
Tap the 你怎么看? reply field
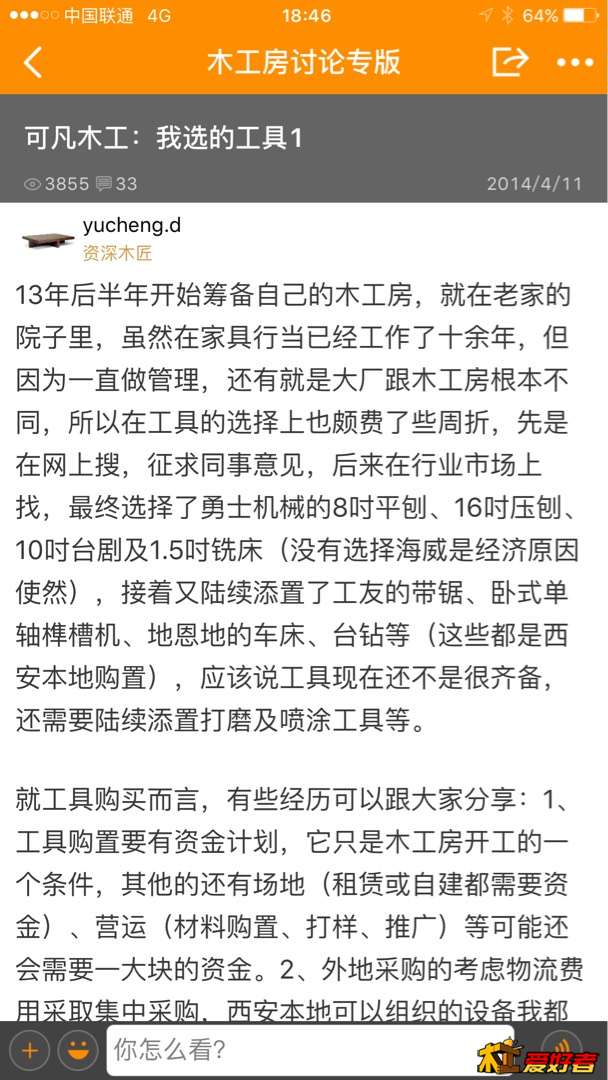pyautogui.click(x=310, y=1050)
